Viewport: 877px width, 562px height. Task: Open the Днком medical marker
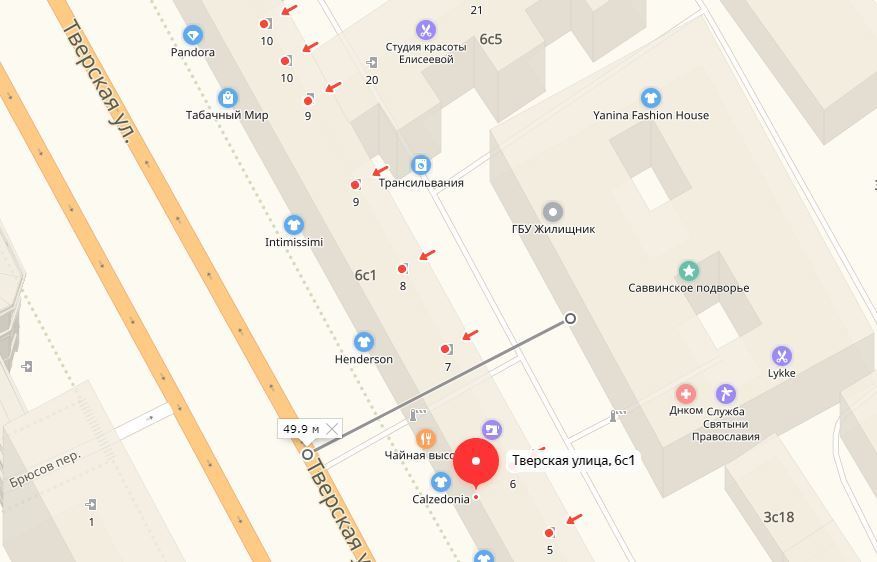(685, 394)
